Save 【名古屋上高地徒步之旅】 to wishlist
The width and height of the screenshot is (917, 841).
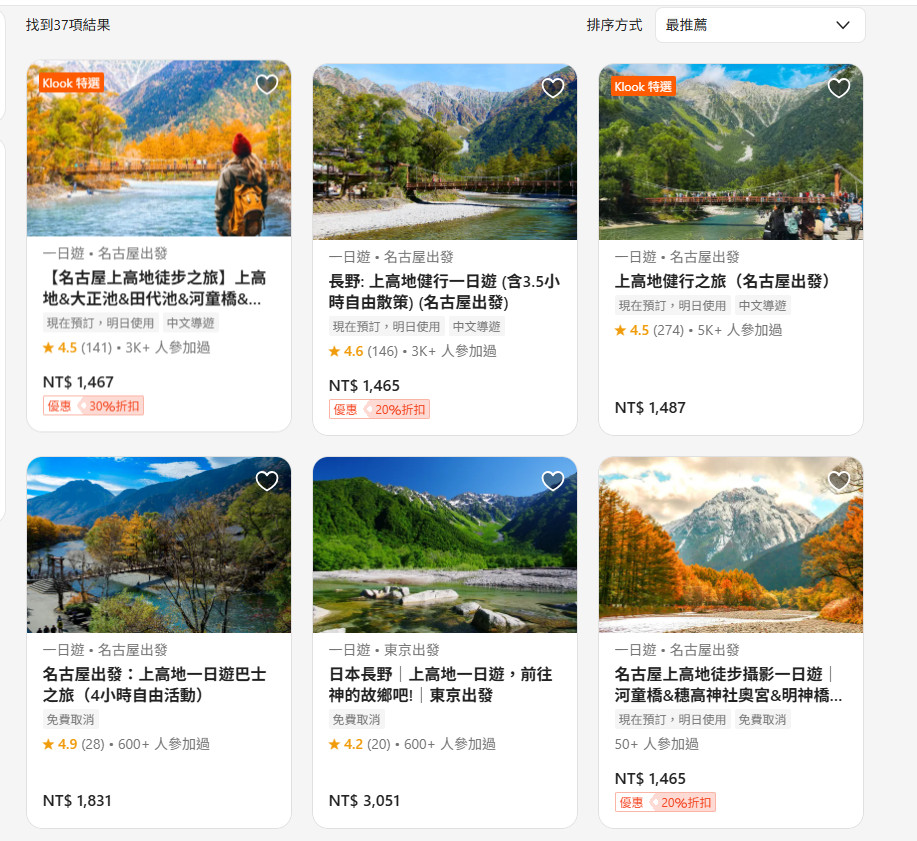tap(267, 85)
